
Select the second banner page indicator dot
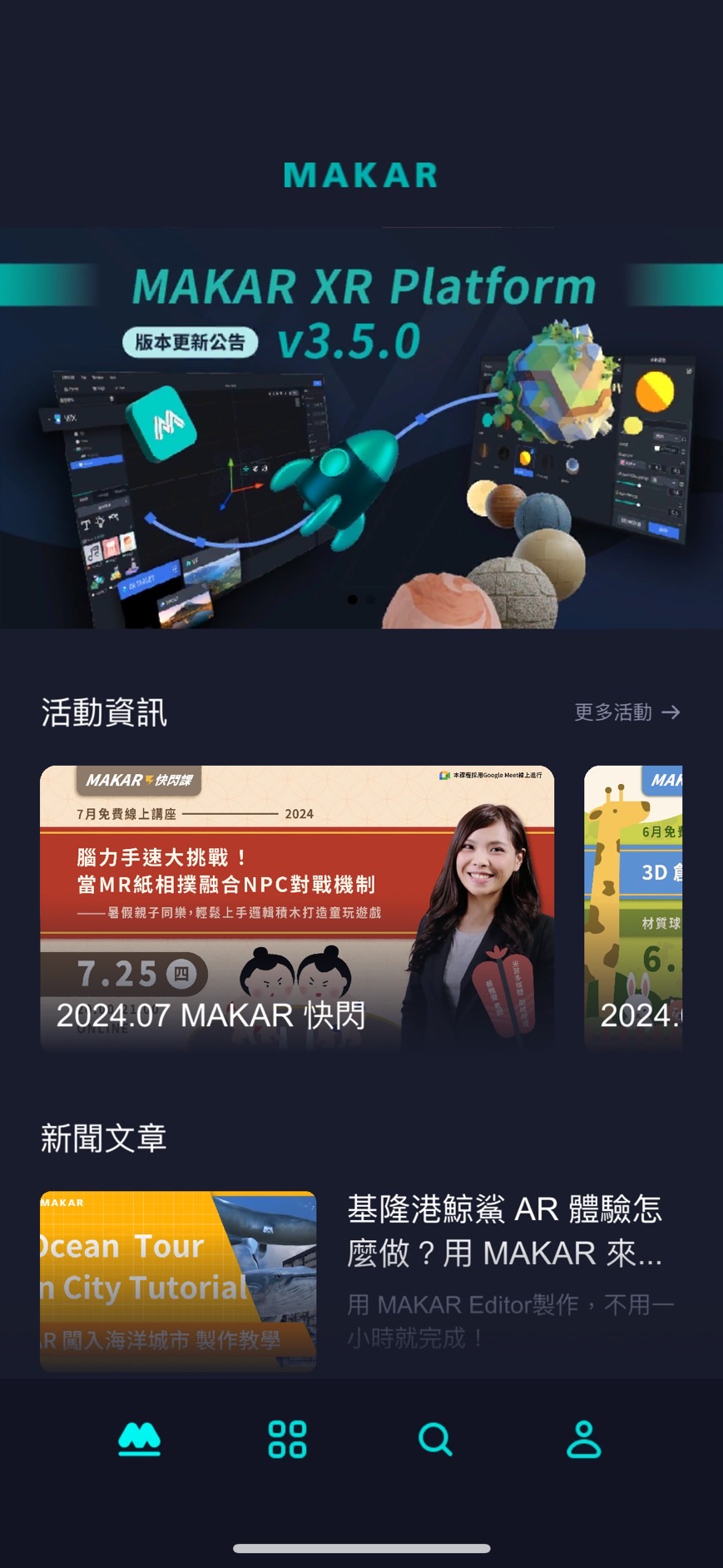pos(370,599)
